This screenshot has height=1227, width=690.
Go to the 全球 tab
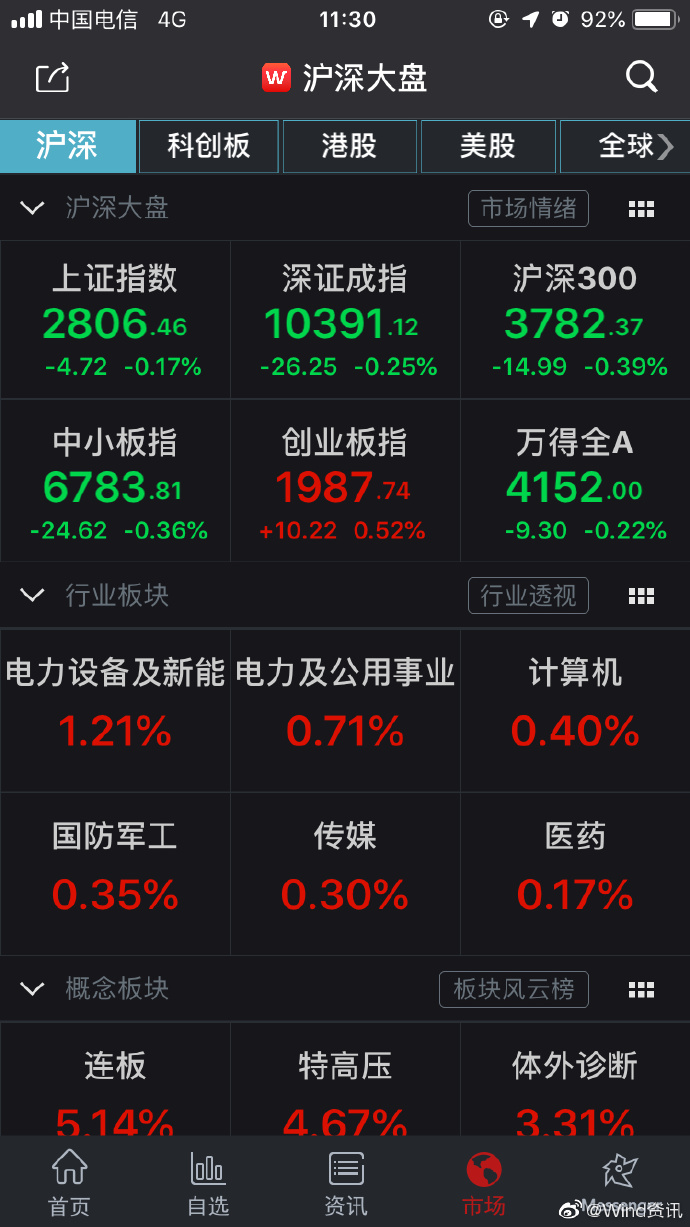[x=627, y=146]
